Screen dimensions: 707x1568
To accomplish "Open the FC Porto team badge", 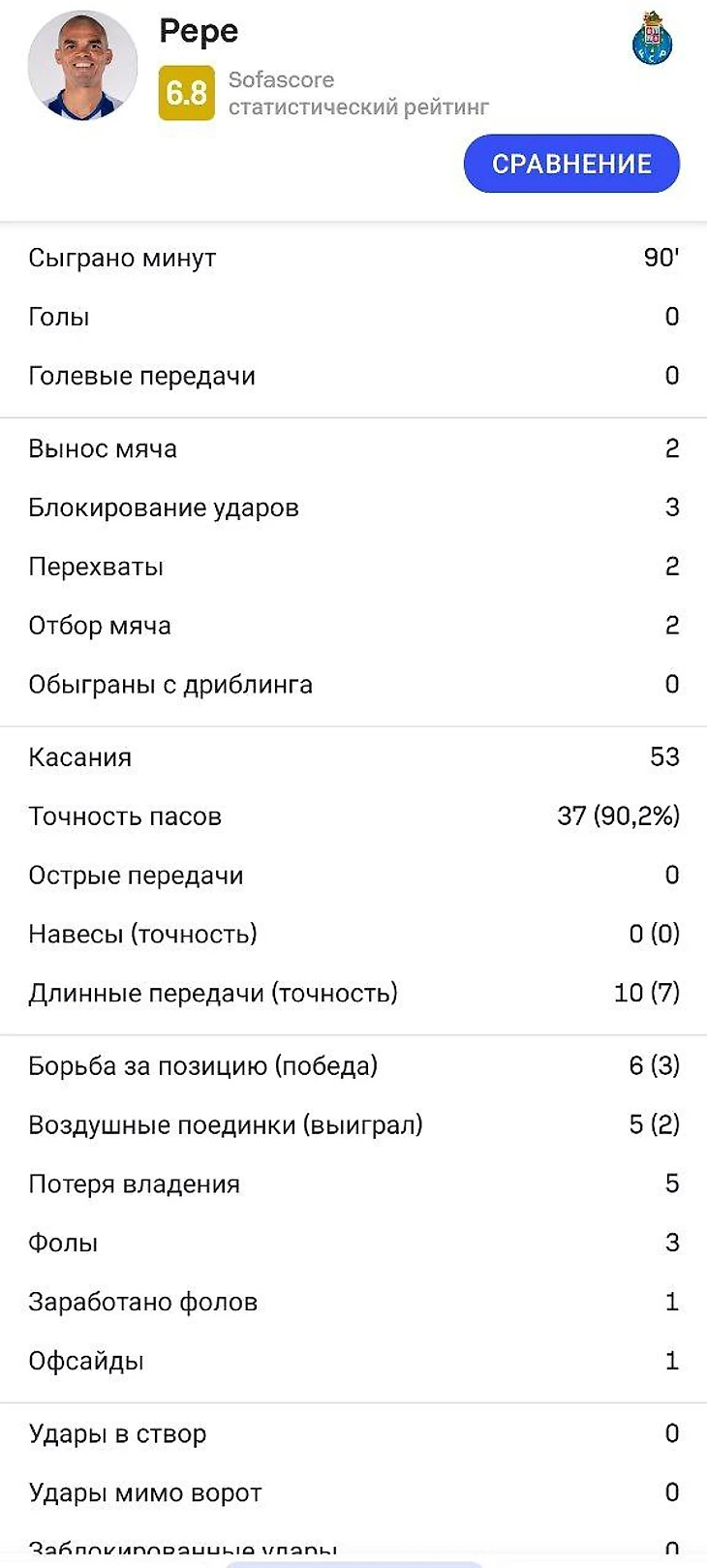I will coord(652,40).
